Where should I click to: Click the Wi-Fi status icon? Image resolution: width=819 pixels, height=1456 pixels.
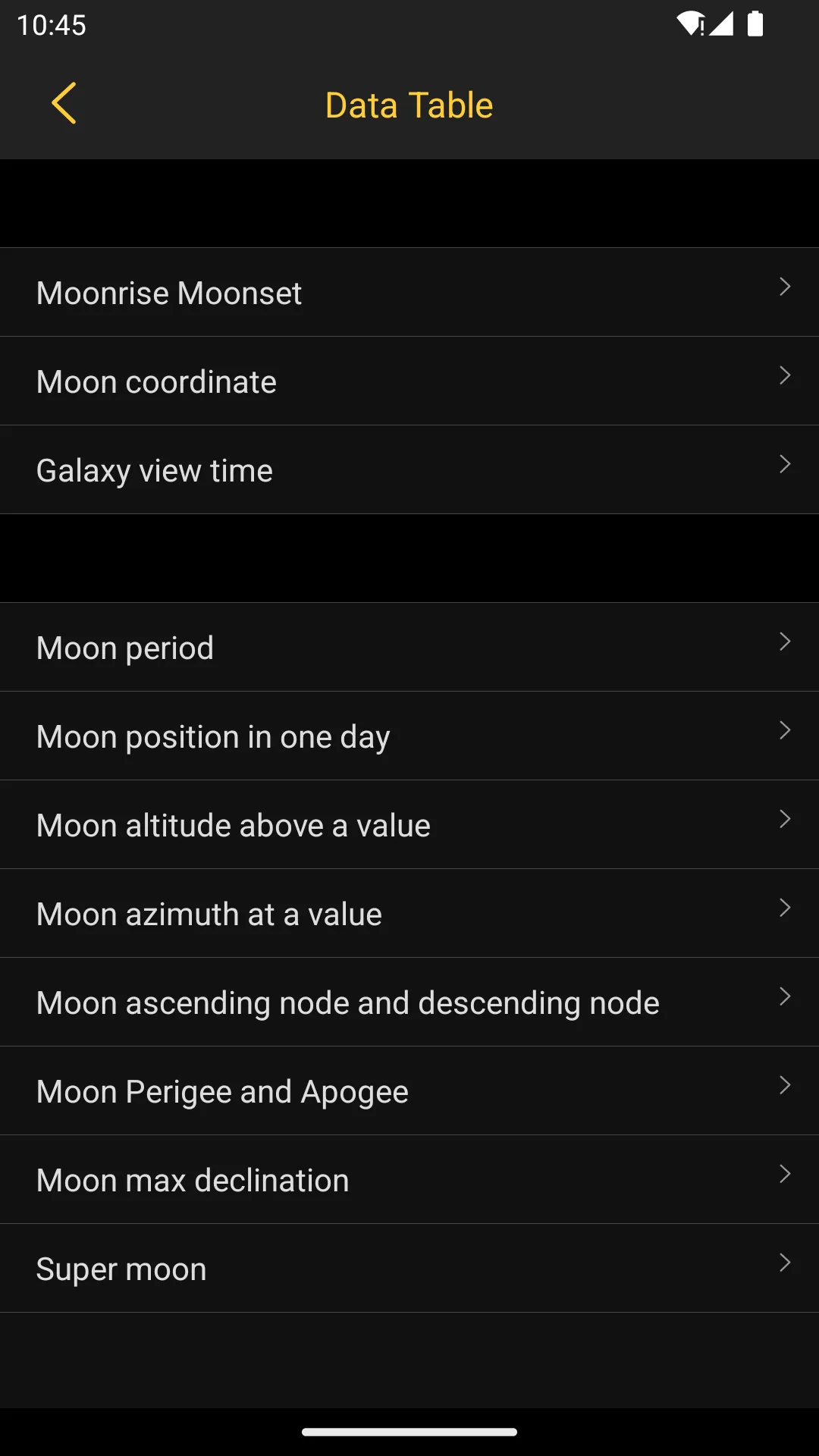pyautogui.click(x=689, y=25)
